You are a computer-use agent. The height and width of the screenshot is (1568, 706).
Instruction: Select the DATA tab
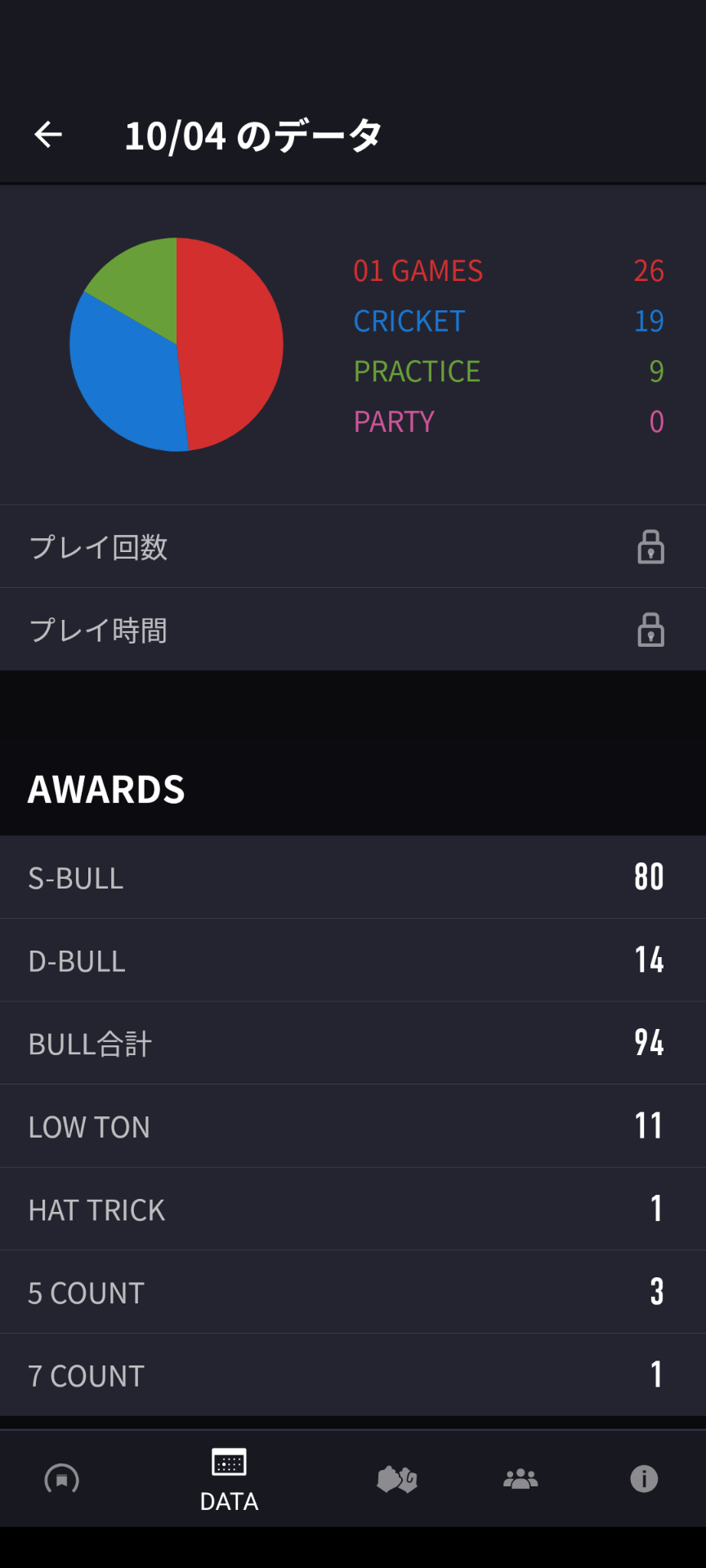point(229,1479)
